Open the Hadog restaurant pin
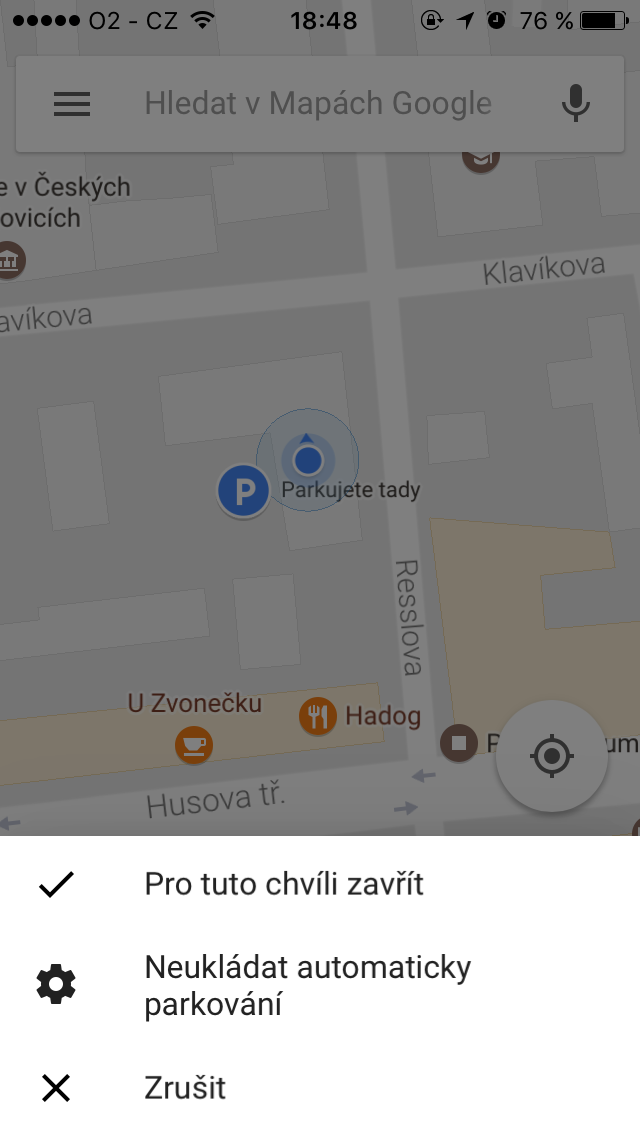The width and height of the screenshot is (640, 1136). 317,716
